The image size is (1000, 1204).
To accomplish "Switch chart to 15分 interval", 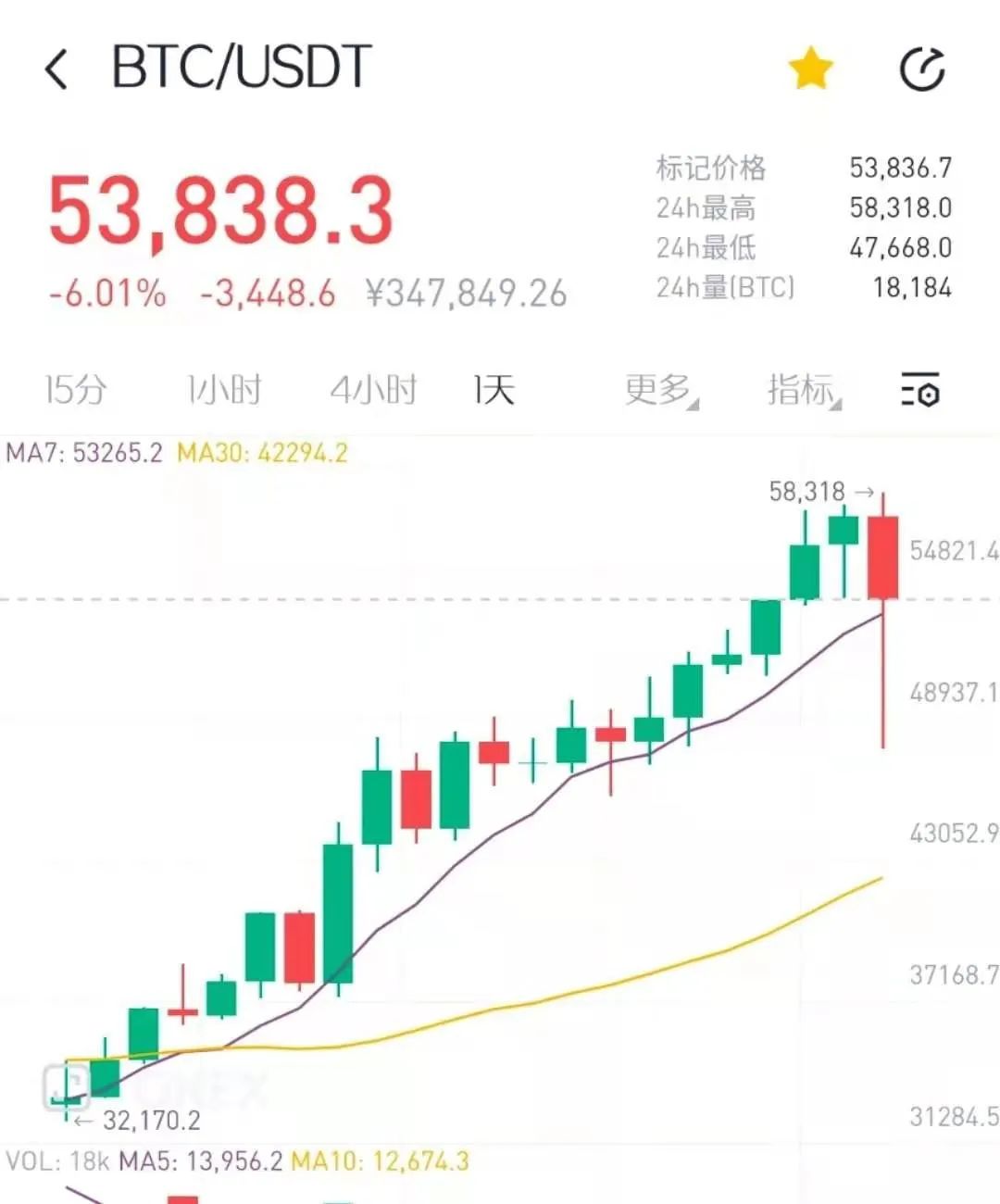I will tap(76, 390).
